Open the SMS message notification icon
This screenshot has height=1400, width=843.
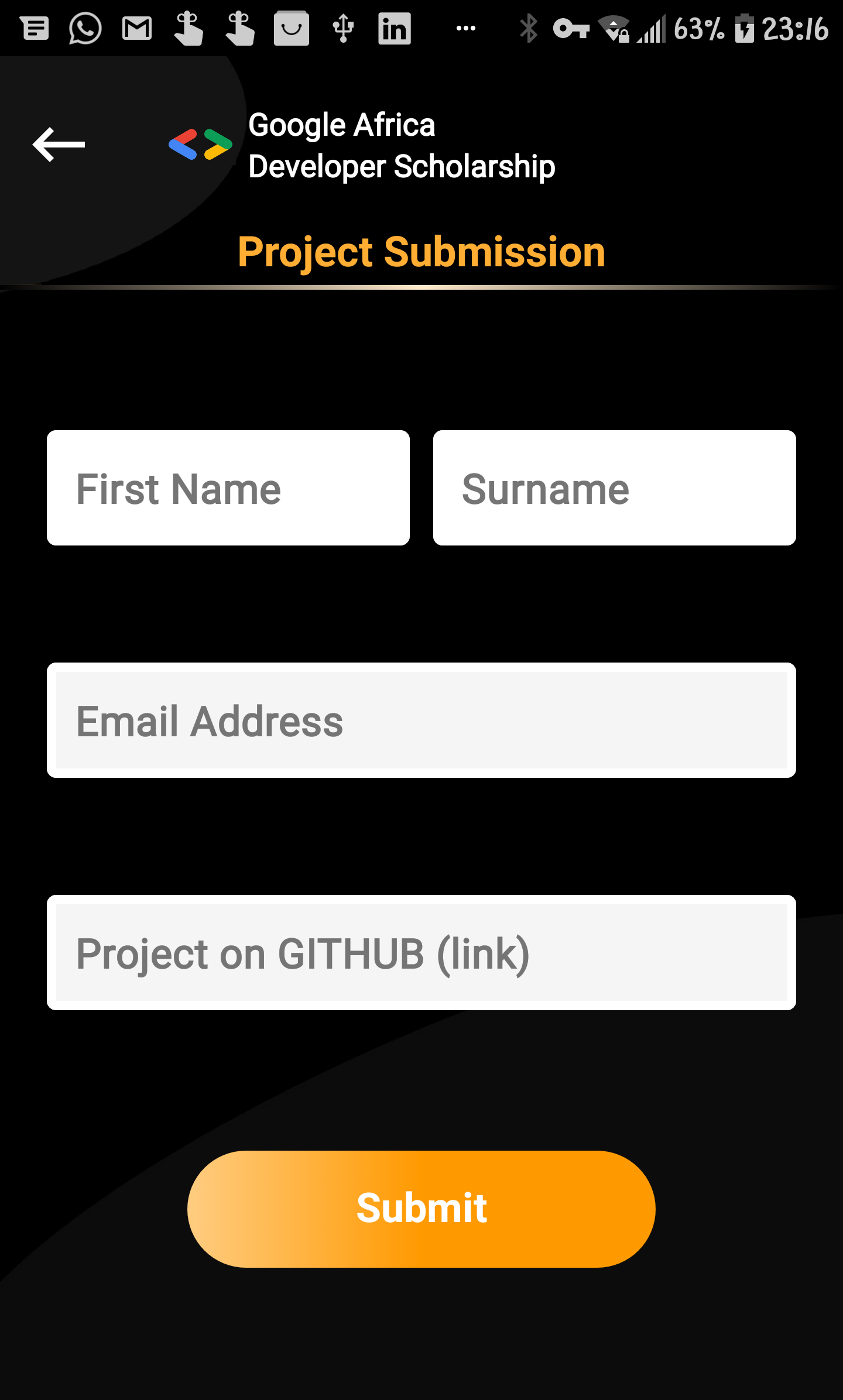[34, 29]
